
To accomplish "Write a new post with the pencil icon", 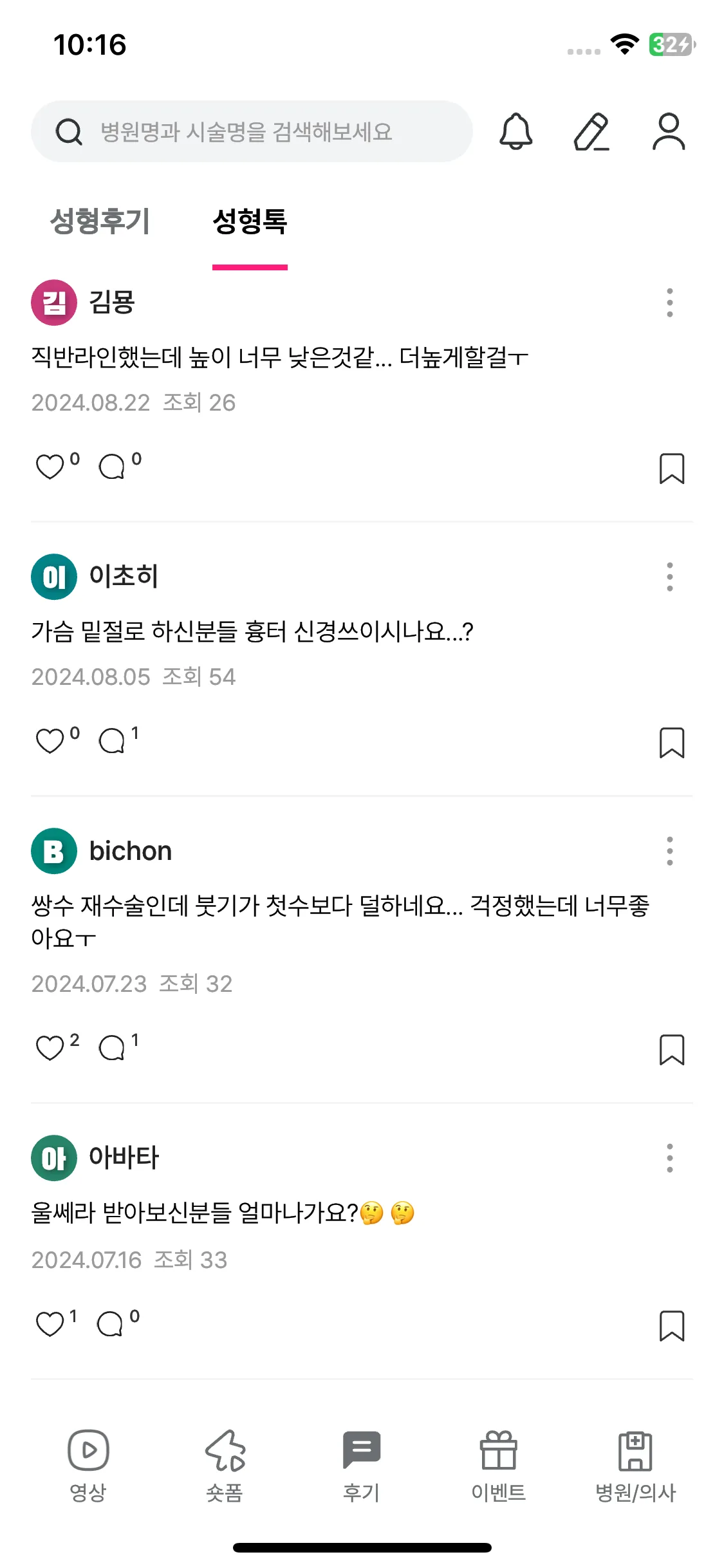I will tap(591, 131).
